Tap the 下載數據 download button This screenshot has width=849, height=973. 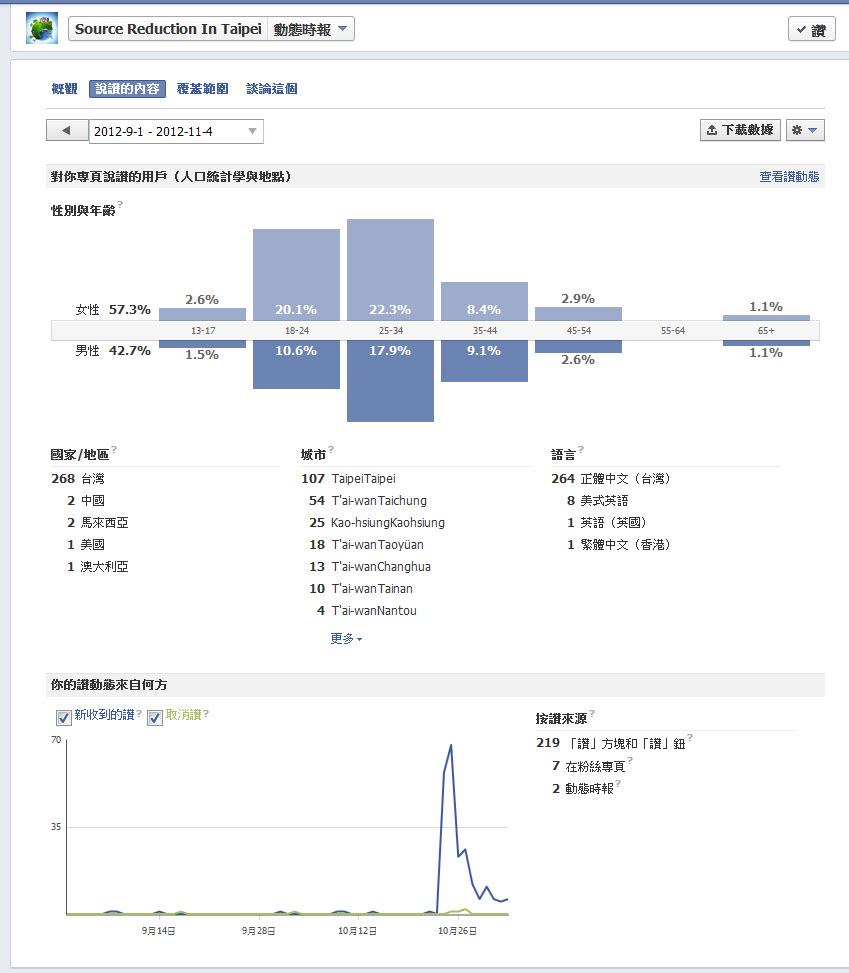tap(740, 130)
